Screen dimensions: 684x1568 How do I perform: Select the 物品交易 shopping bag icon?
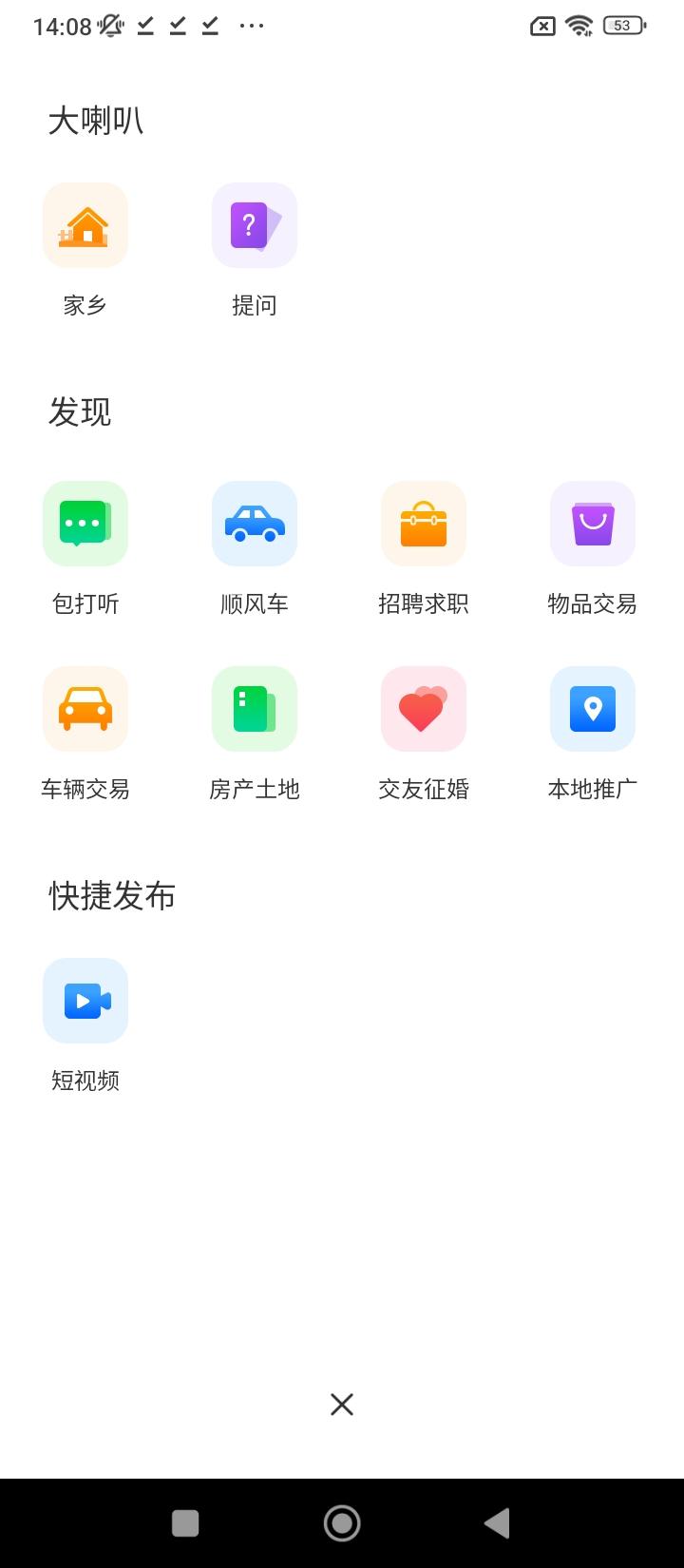[x=592, y=524]
